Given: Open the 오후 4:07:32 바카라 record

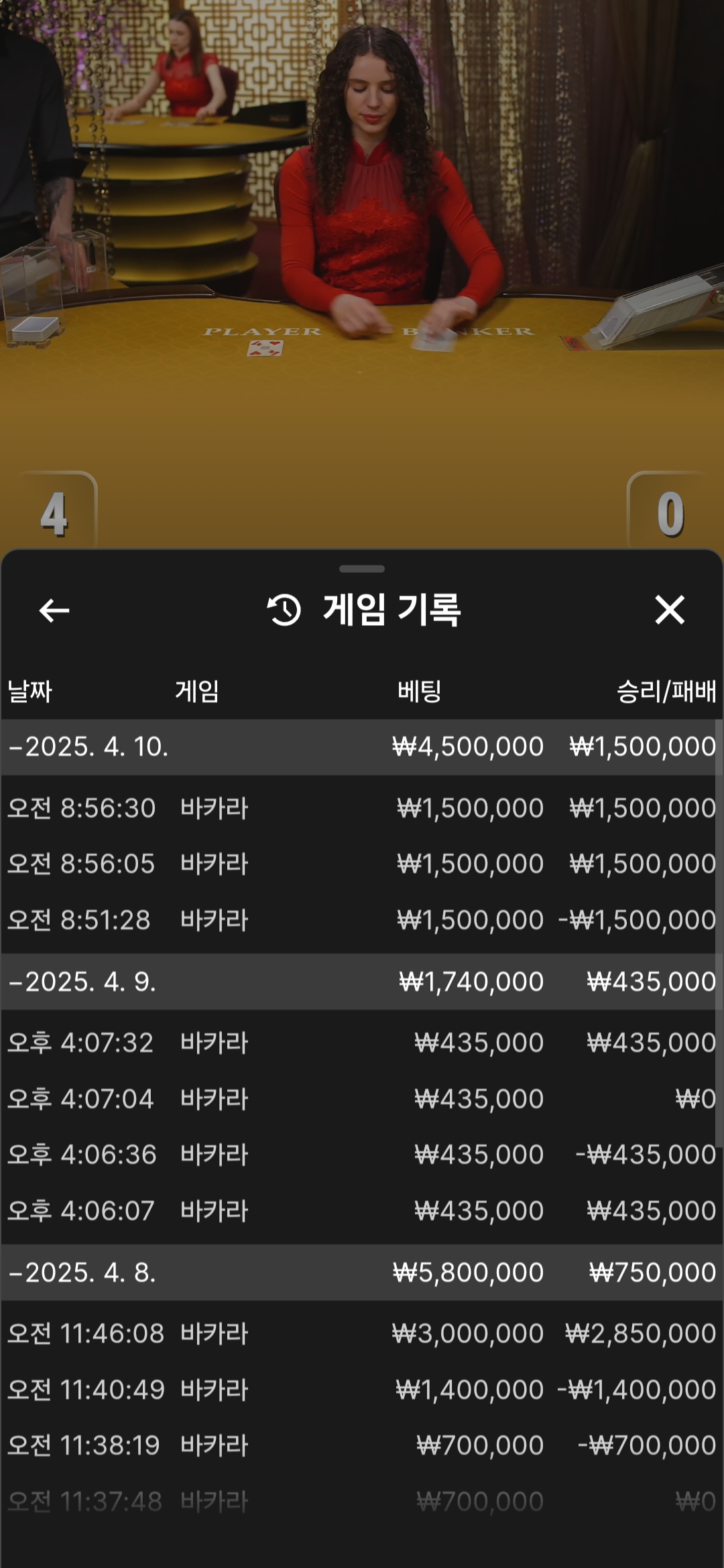Looking at the screenshot, I should click(362, 1043).
